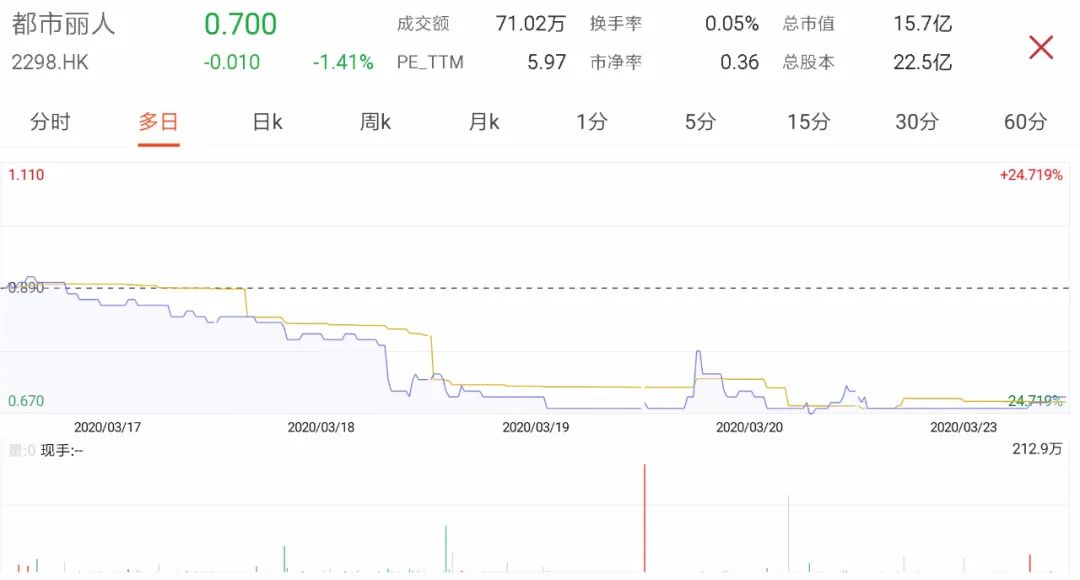View the 60分 interval chart
The width and height of the screenshot is (1080, 580).
pos(1025,122)
